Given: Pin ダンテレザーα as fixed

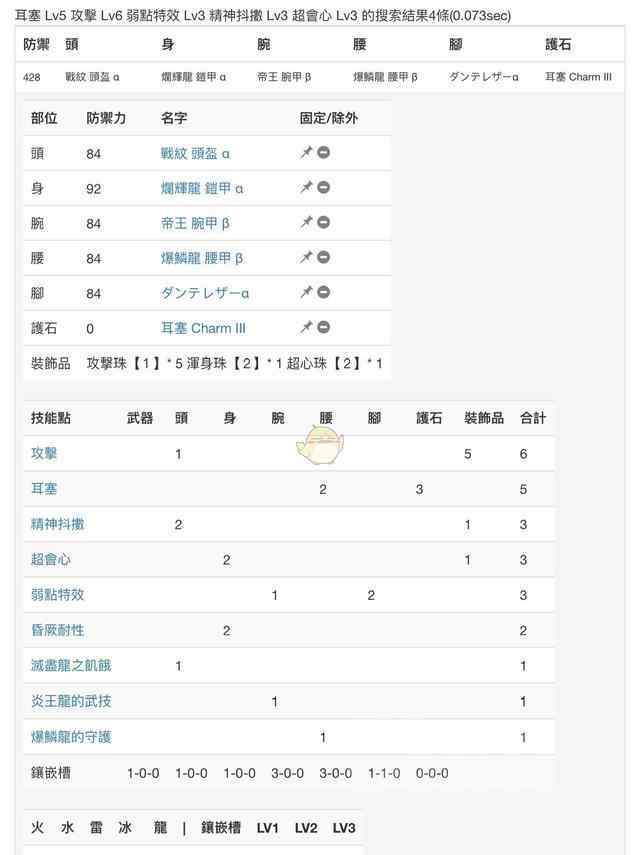Looking at the screenshot, I should coord(307,292).
